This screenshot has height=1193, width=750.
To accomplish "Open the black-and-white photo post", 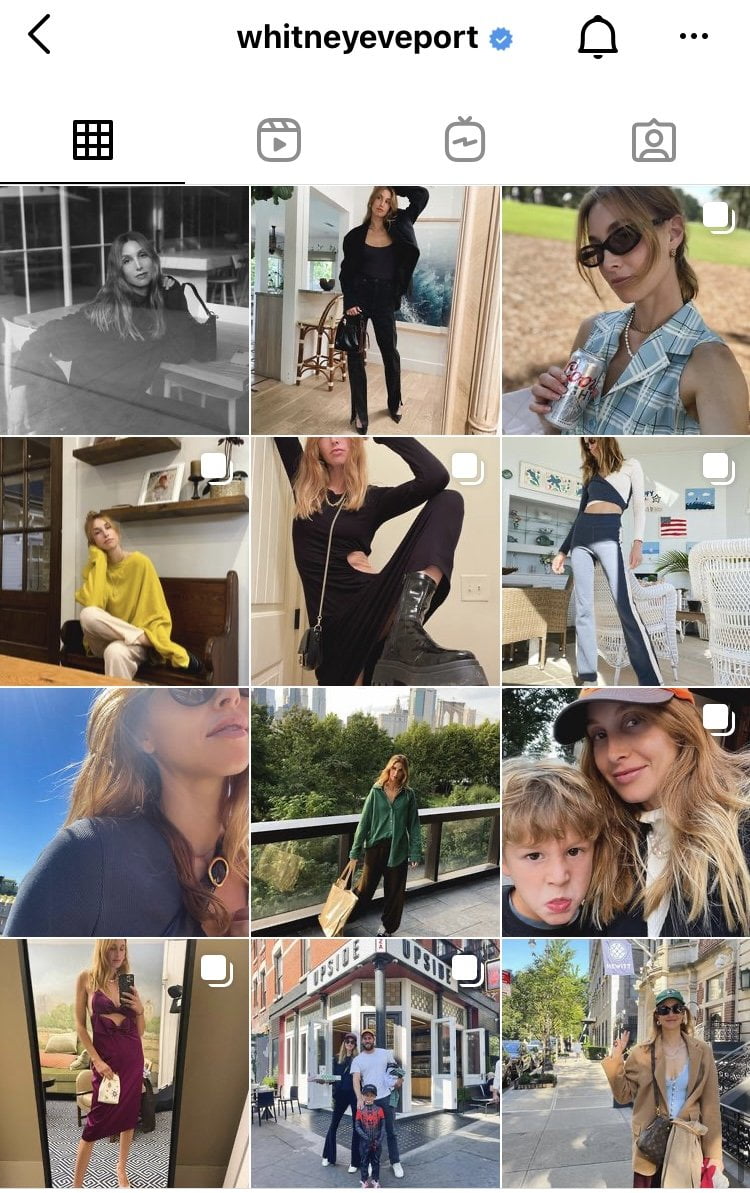I will 124,310.
